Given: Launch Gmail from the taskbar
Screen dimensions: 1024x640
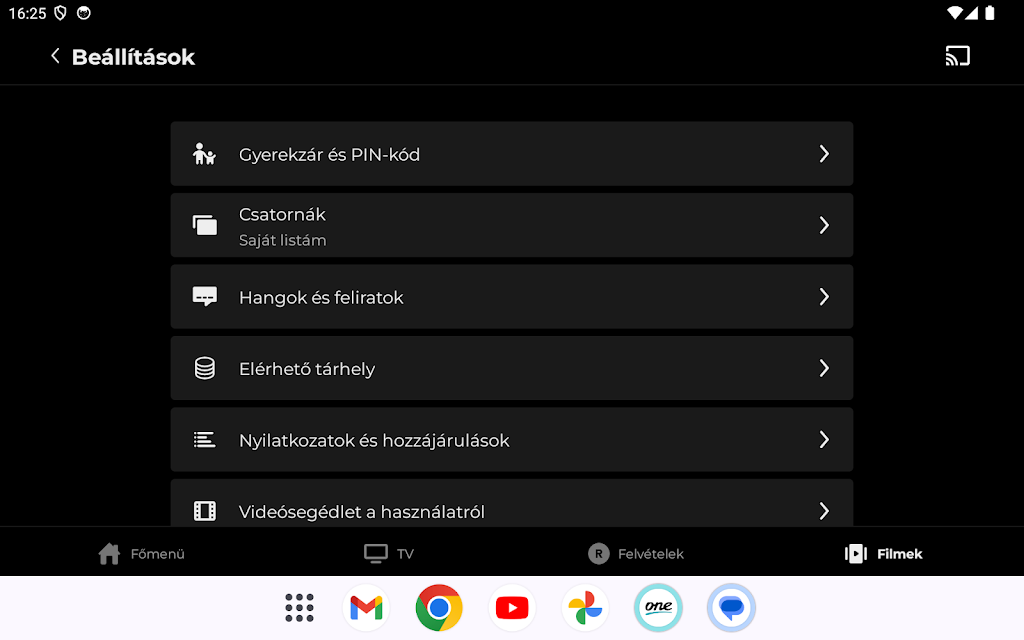Looking at the screenshot, I should click(366, 608).
